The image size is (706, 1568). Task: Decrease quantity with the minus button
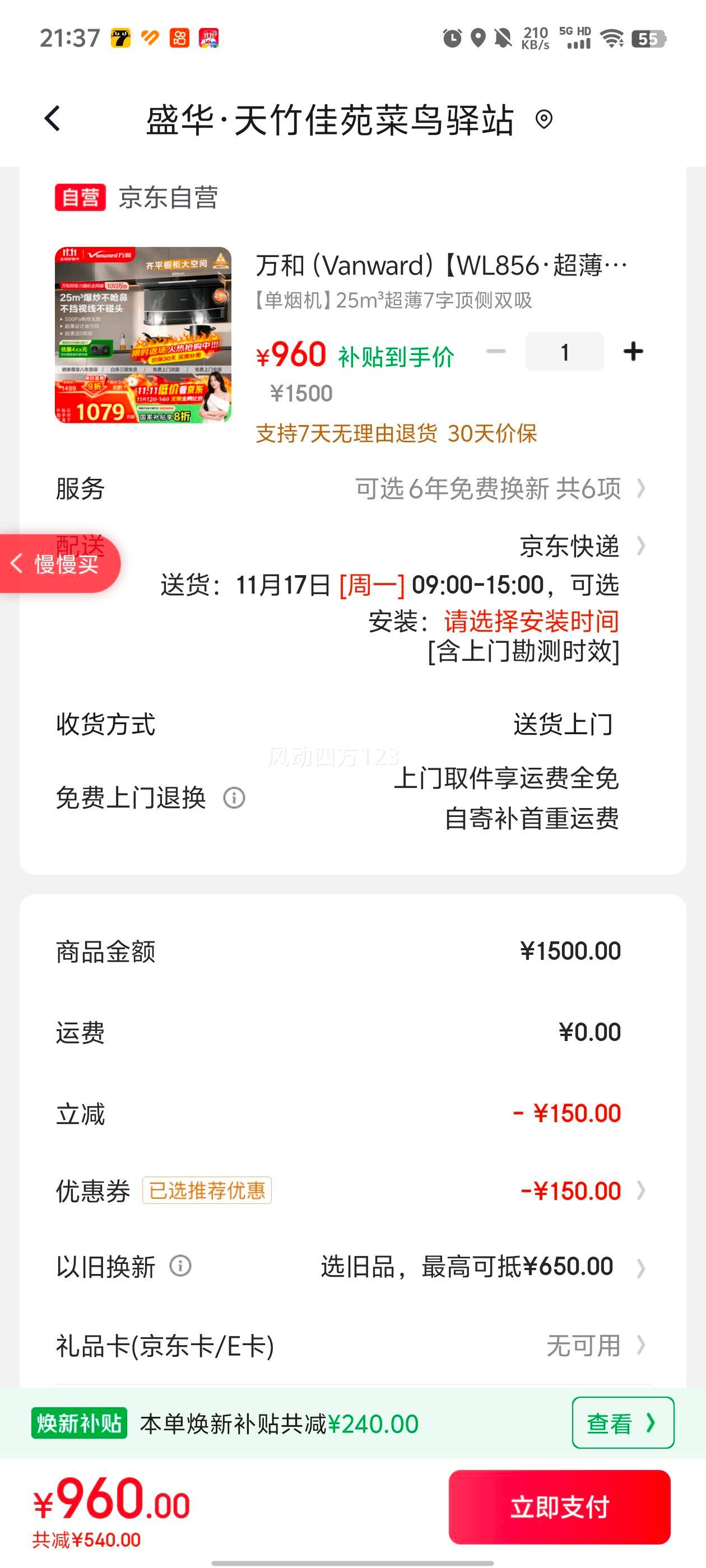(x=496, y=351)
